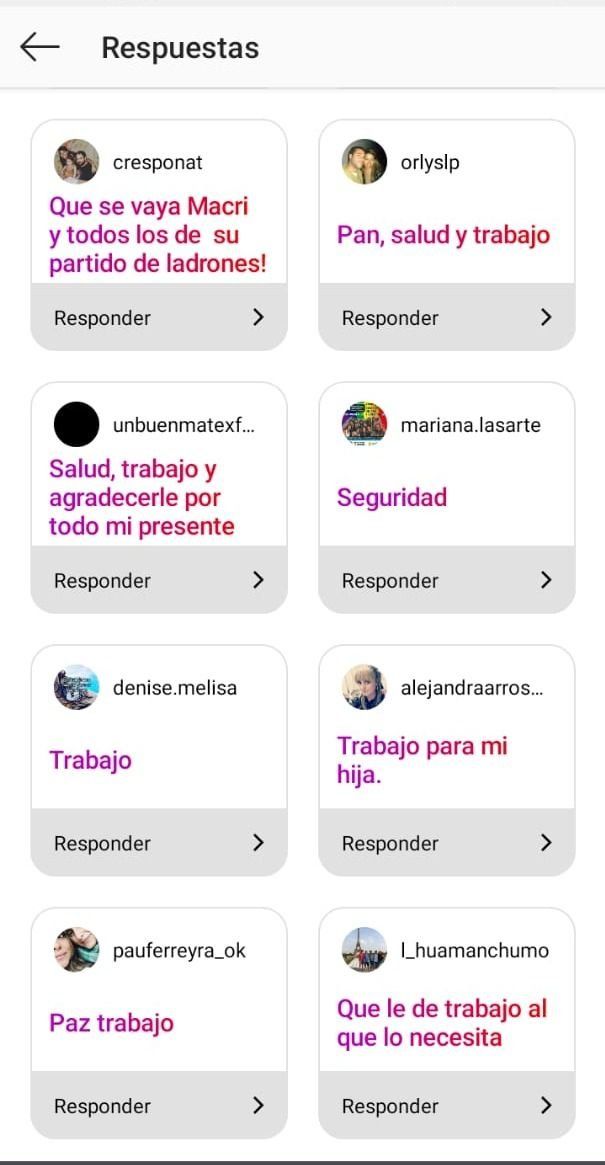
Task: View l_huamanchumo's profile picture
Action: [x=364, y=950]
